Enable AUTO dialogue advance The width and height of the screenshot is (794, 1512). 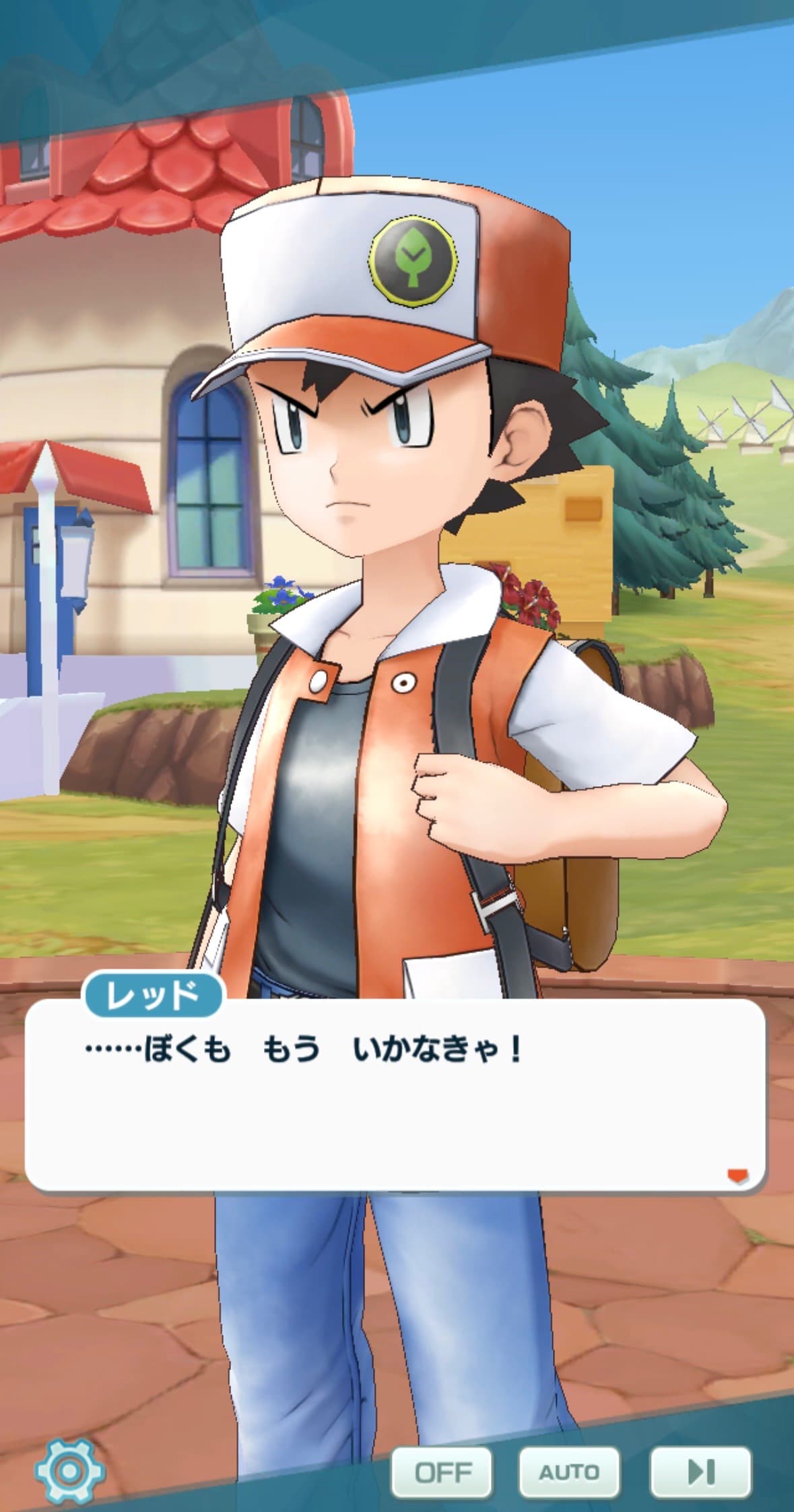click(x=568, y=1472)
